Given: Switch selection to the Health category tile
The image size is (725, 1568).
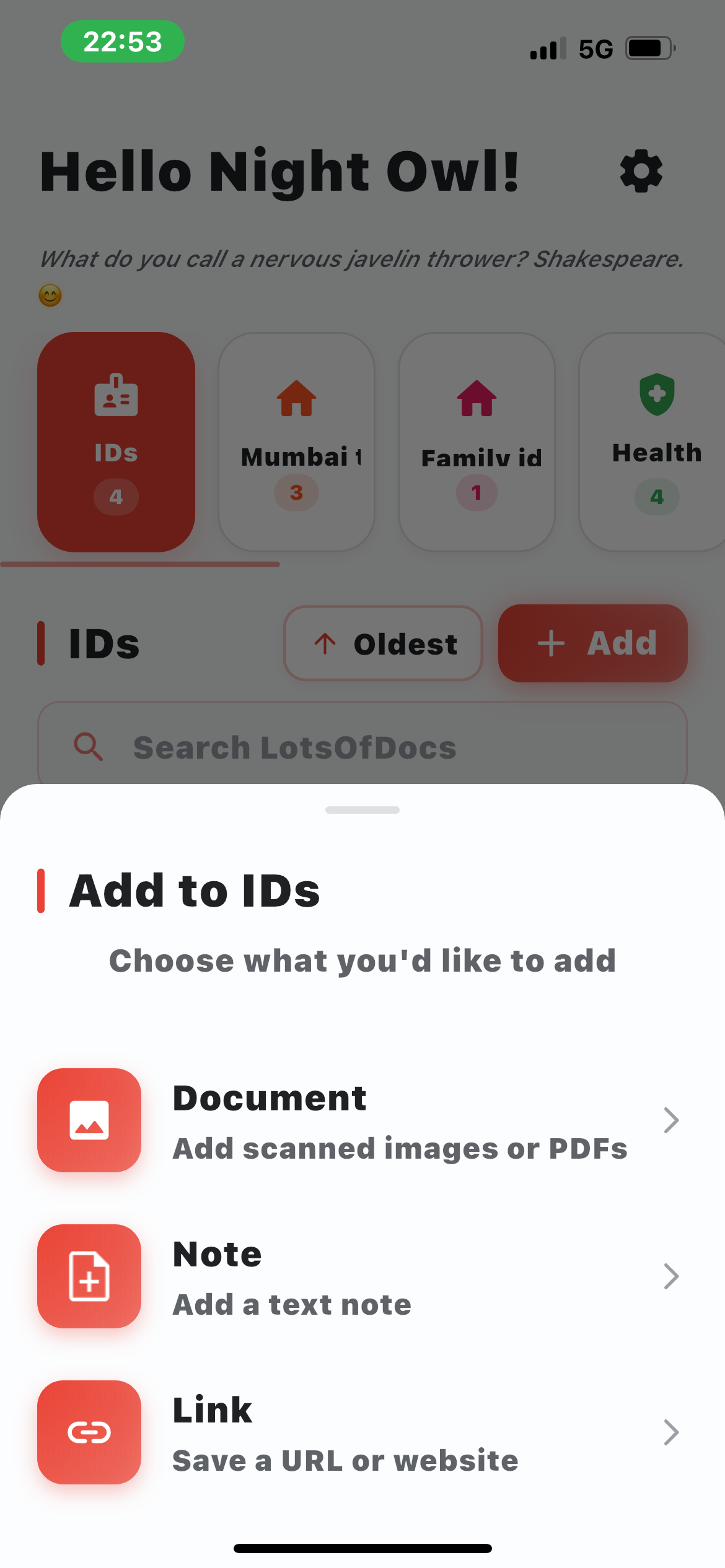Looking at the screenshot, I should (656, 440).
